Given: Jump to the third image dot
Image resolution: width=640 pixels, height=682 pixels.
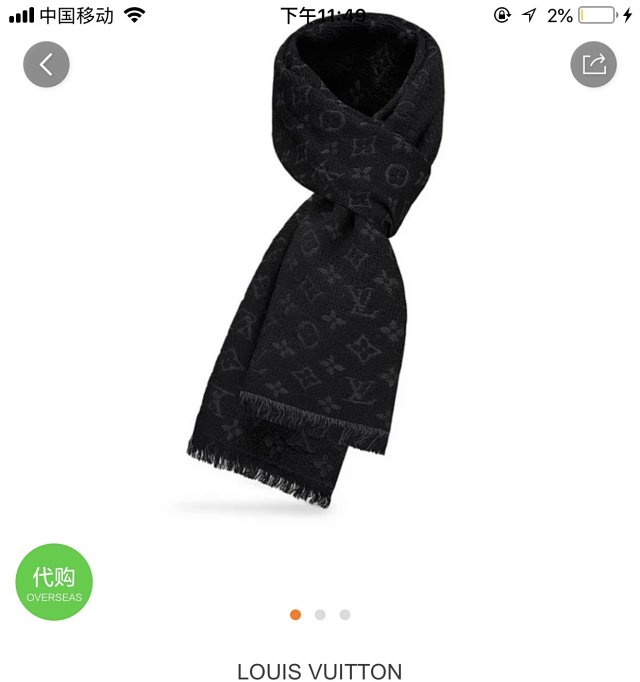Looking at the screenshot, I should (345, 615).
